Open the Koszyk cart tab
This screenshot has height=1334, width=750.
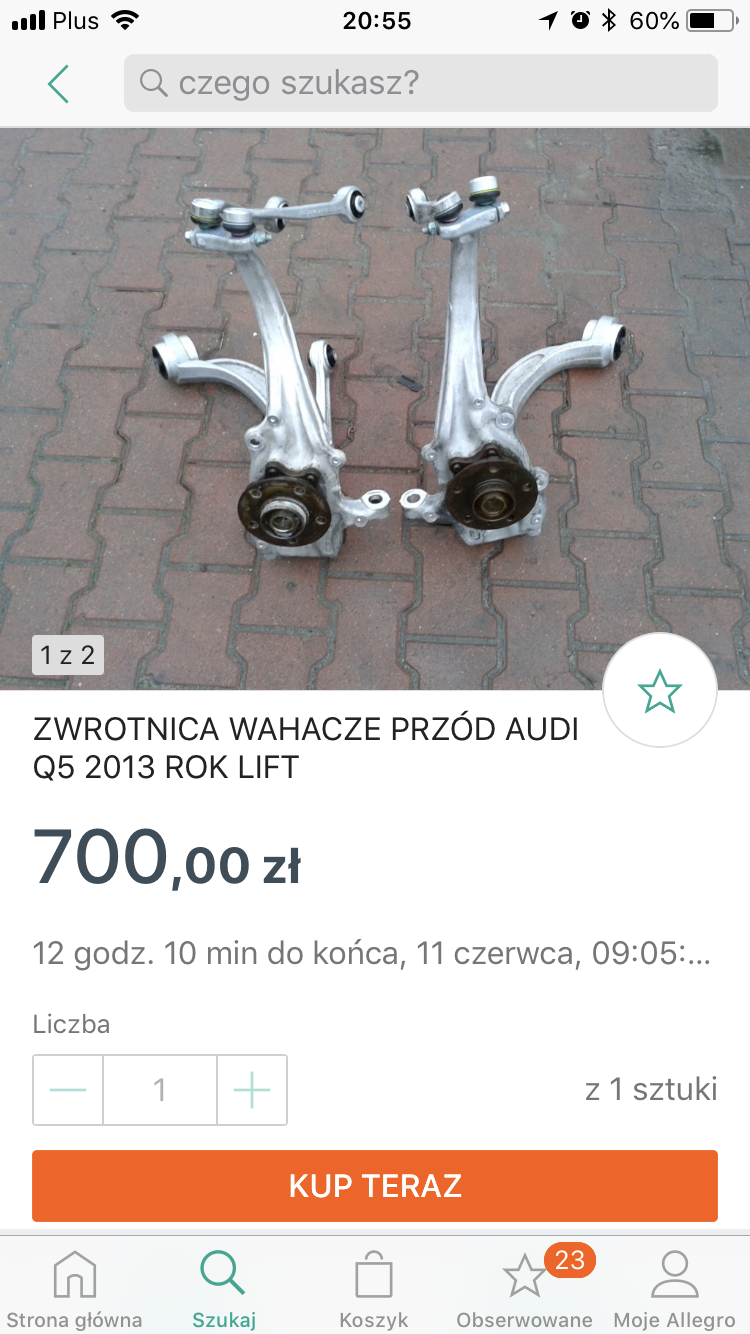point(374,1290)
